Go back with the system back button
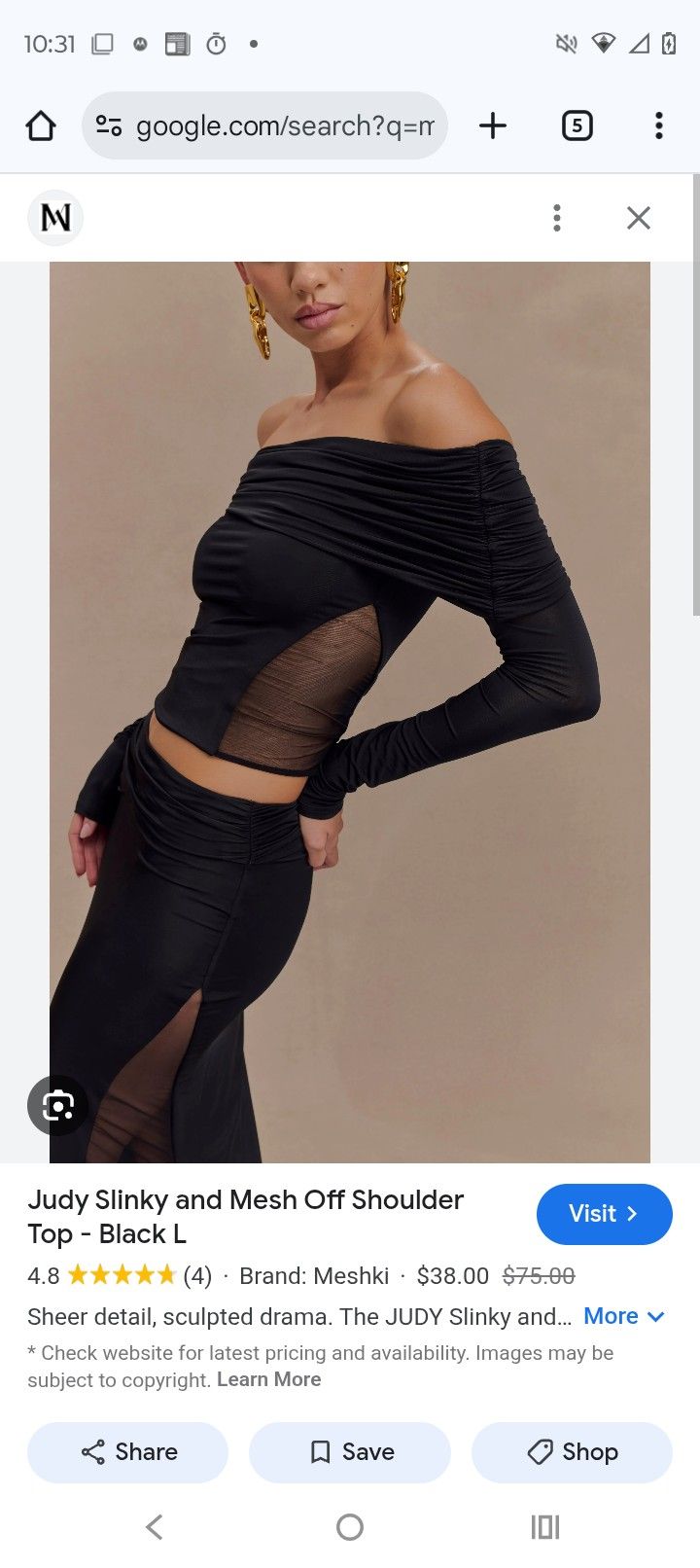The width and height of the screenshot is (700, 1568). click(x=154, y=1527)
